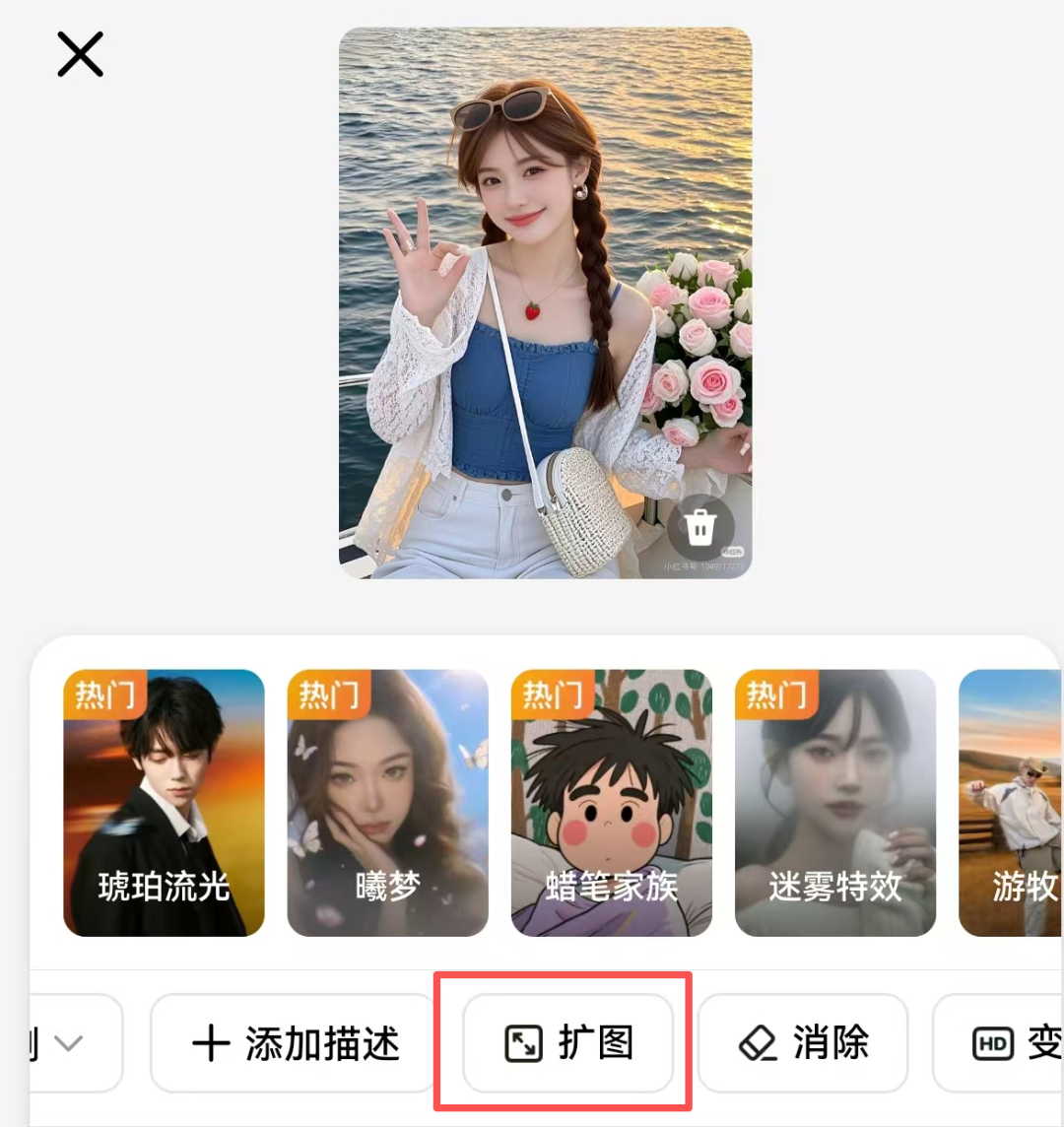Open the 消除 erase tool
This screenshot has width=1064, height=1127.
pyautogui.click(x=803, y=1043)
